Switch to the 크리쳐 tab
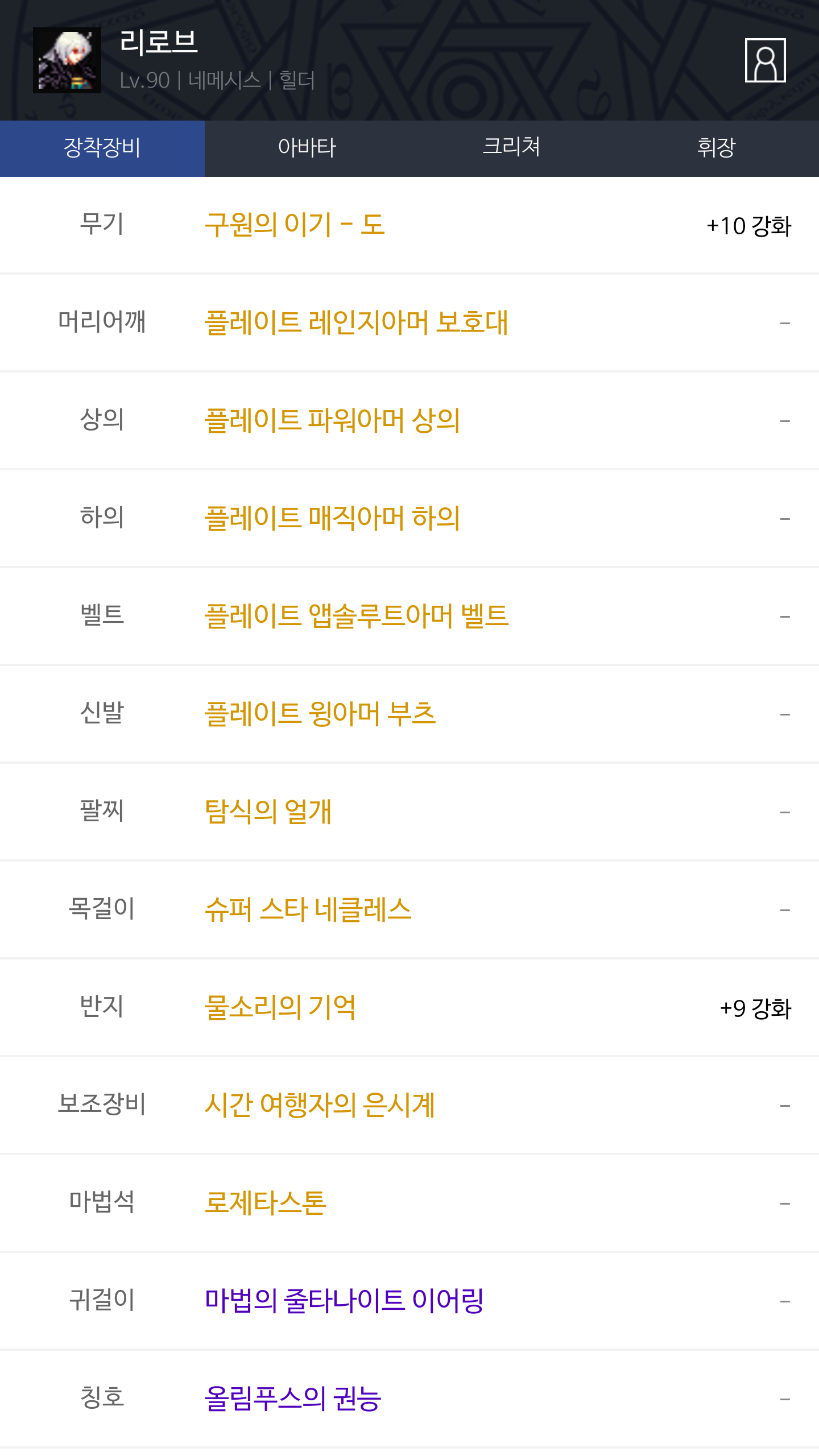 (x=512, y=148)
